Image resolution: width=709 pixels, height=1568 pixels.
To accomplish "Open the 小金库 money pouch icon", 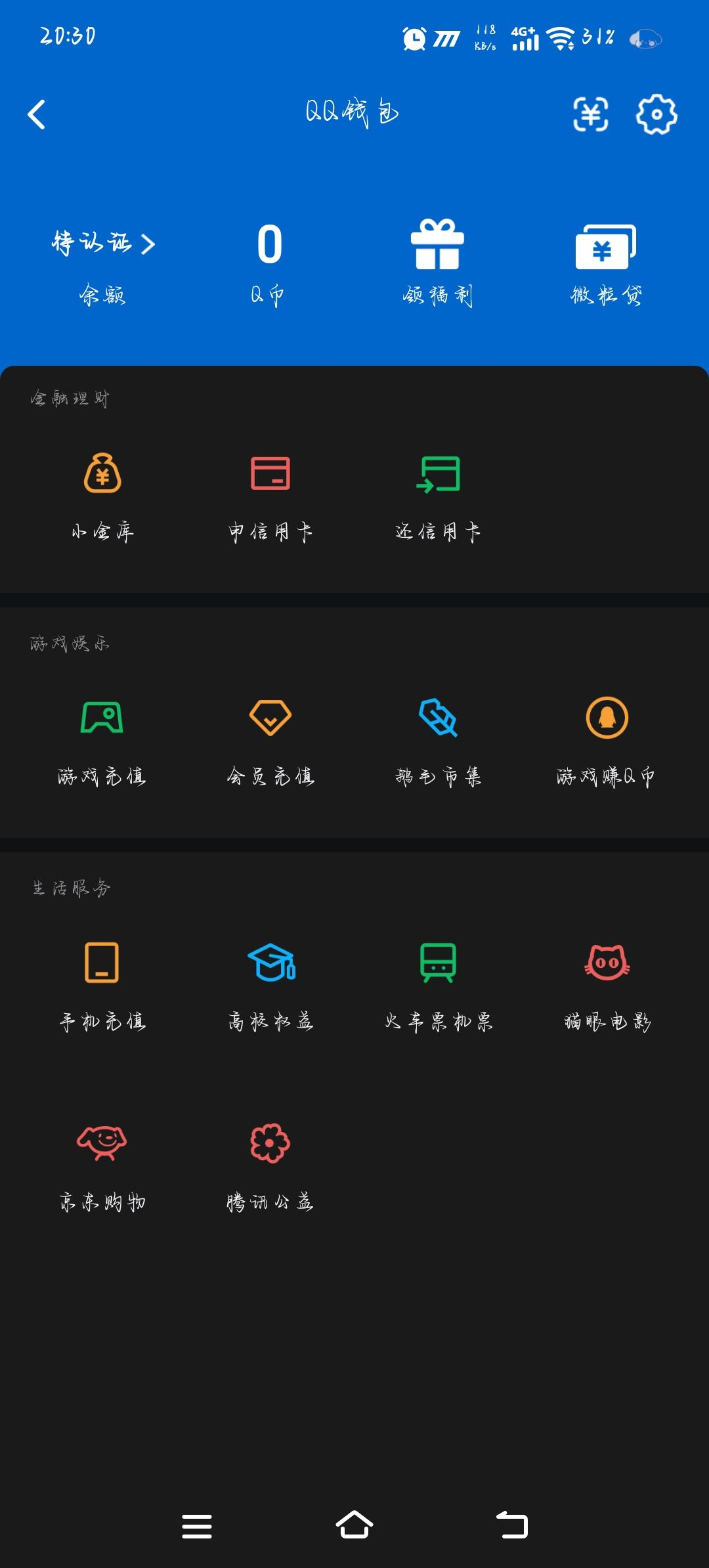I will coord(104,474).
